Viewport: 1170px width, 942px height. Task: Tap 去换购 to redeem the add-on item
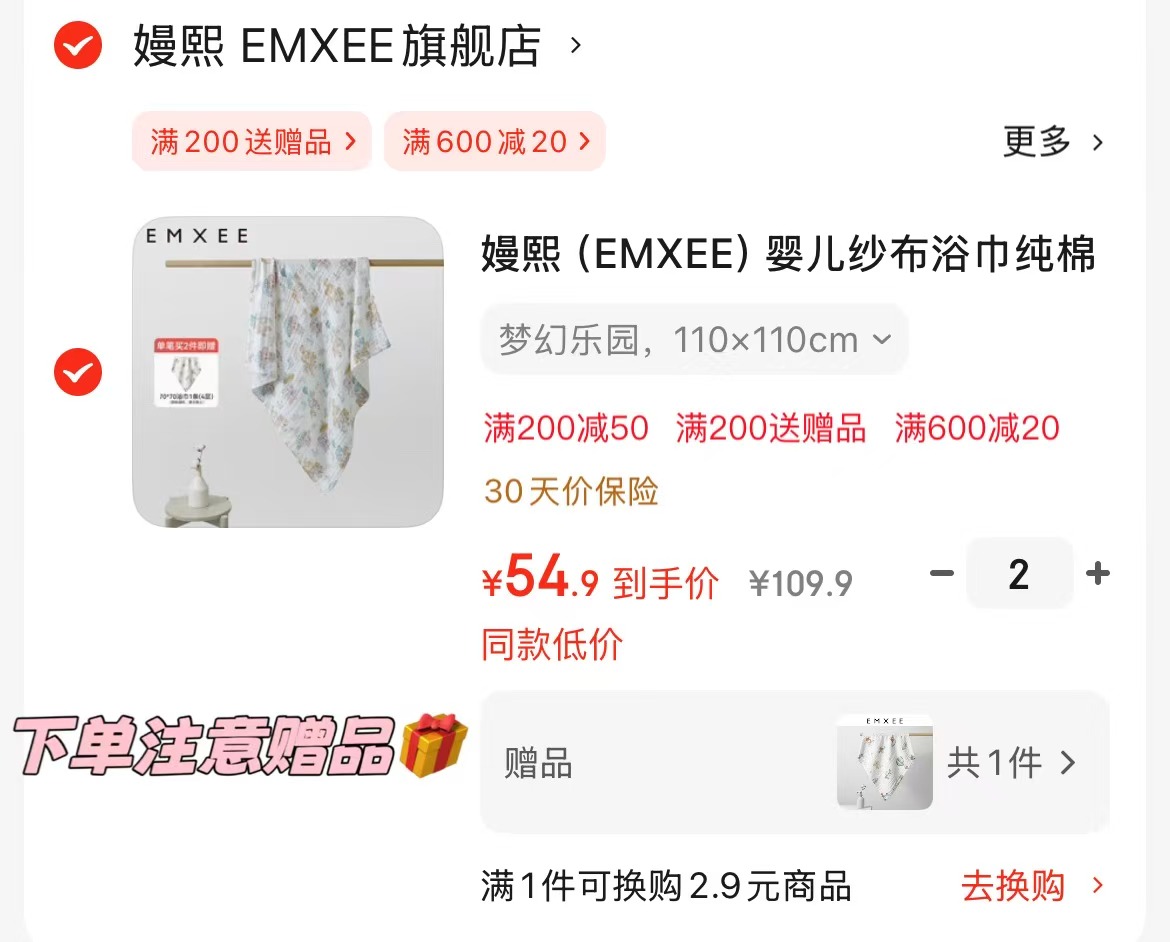click(1032, 886)
